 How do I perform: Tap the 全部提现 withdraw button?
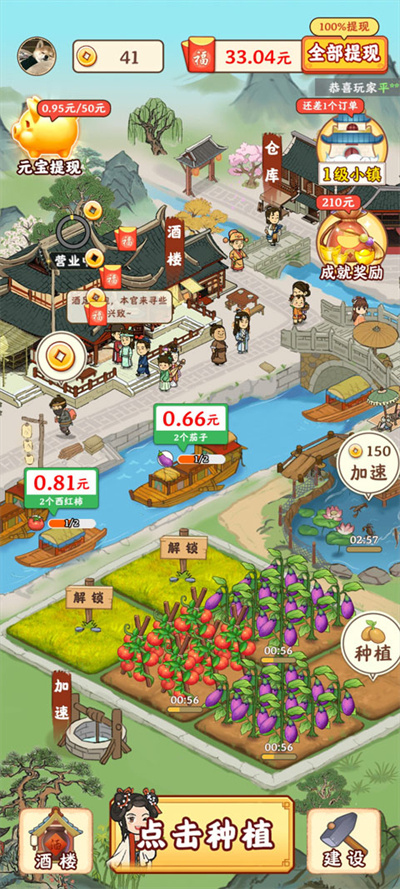344,54
